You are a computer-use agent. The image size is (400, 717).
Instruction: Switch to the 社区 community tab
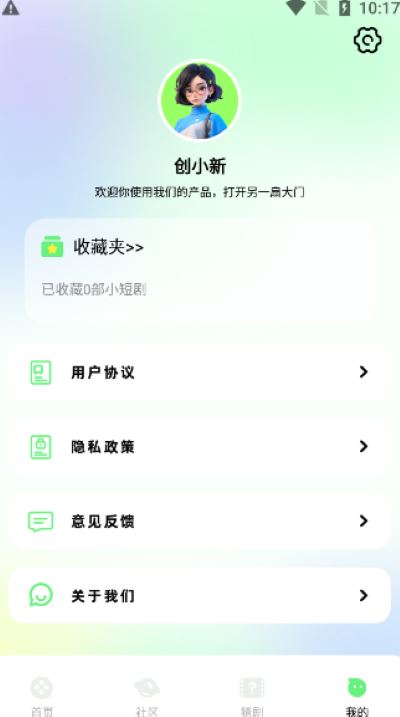click(147, 696)
